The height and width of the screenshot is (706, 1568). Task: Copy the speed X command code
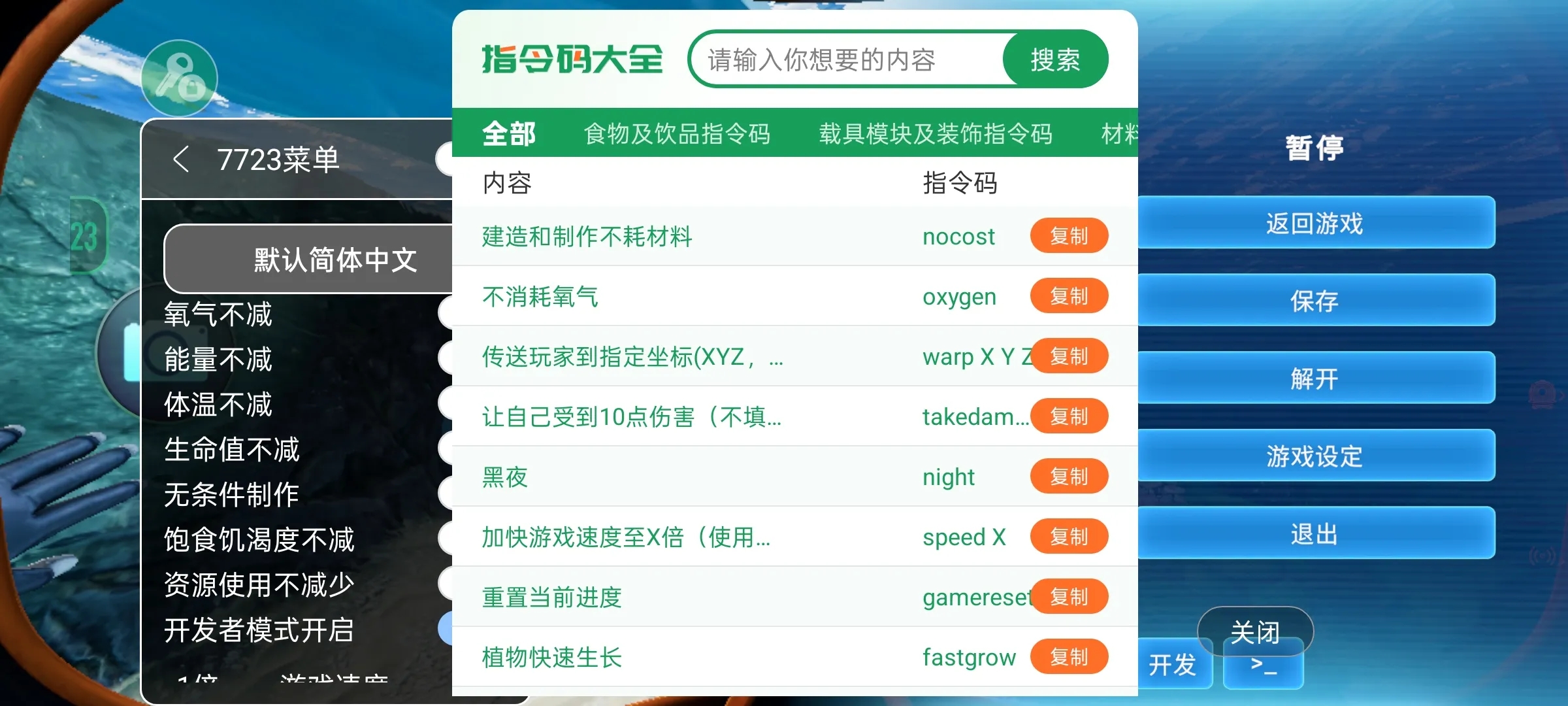coord(1069,537)
